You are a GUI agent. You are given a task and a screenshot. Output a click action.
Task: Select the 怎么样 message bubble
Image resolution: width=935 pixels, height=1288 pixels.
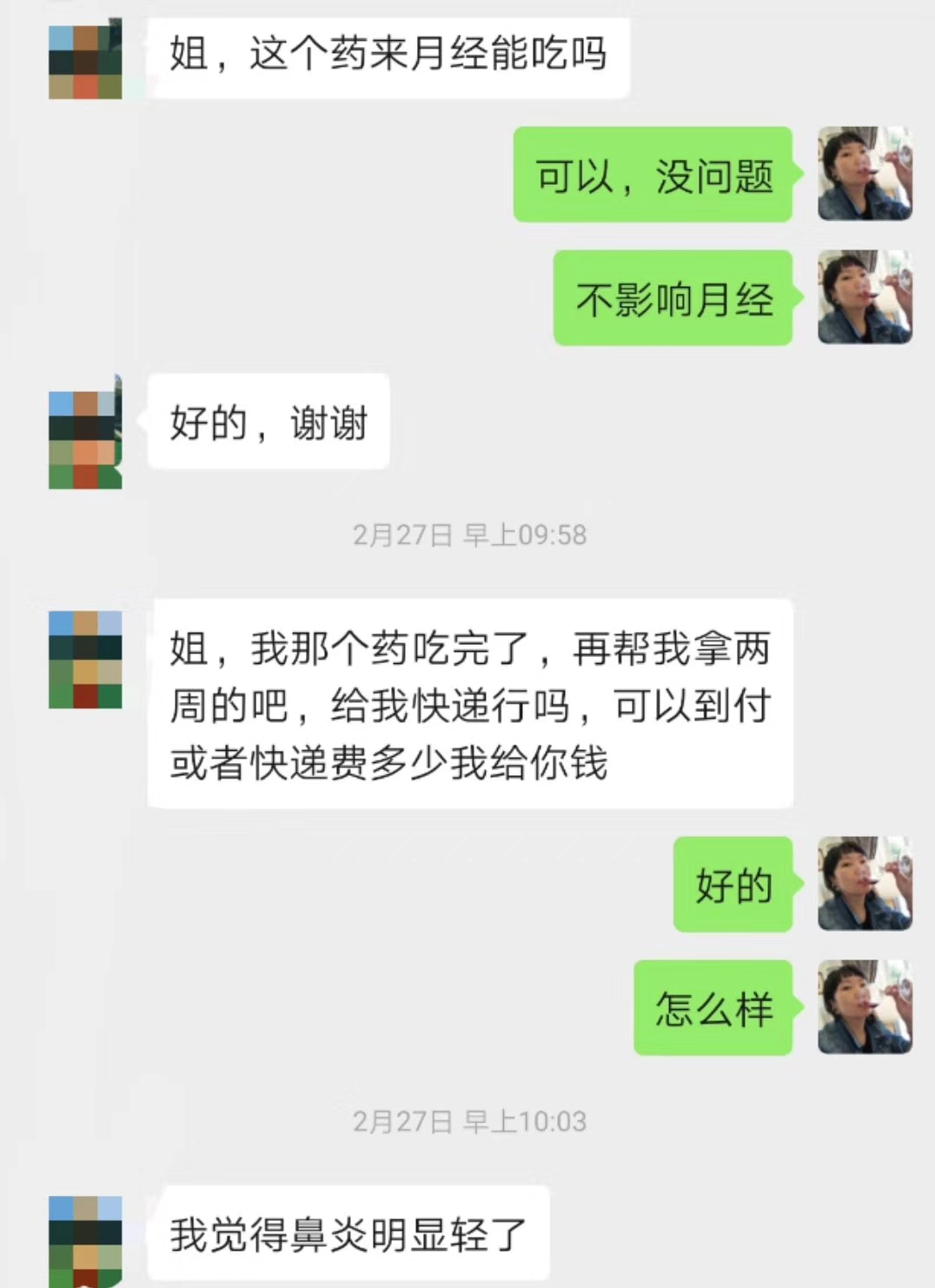pyautogui.click(x=713, y=1010)
